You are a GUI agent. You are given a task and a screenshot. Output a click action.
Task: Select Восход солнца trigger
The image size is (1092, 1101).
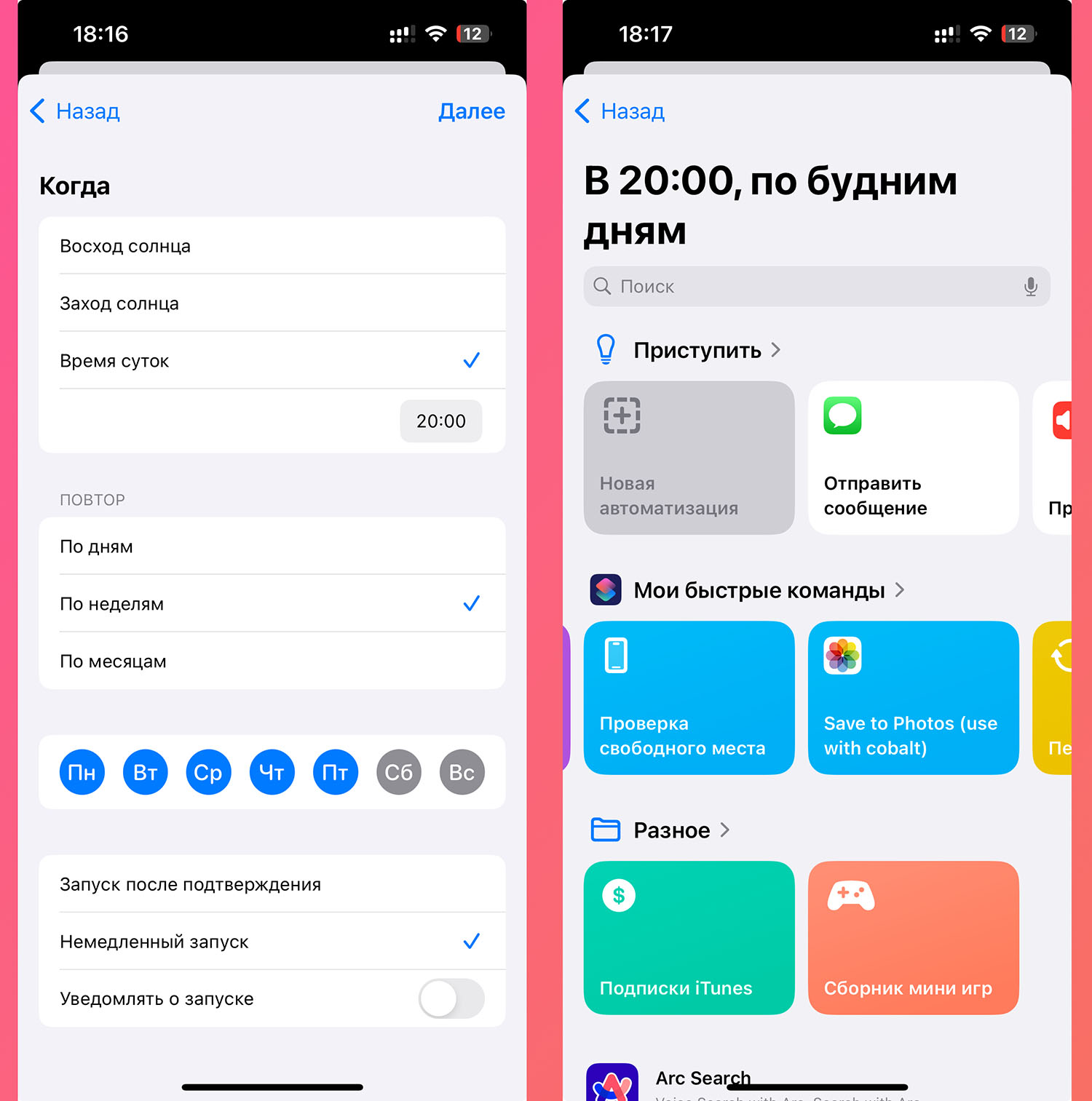[x=271, y=246]
